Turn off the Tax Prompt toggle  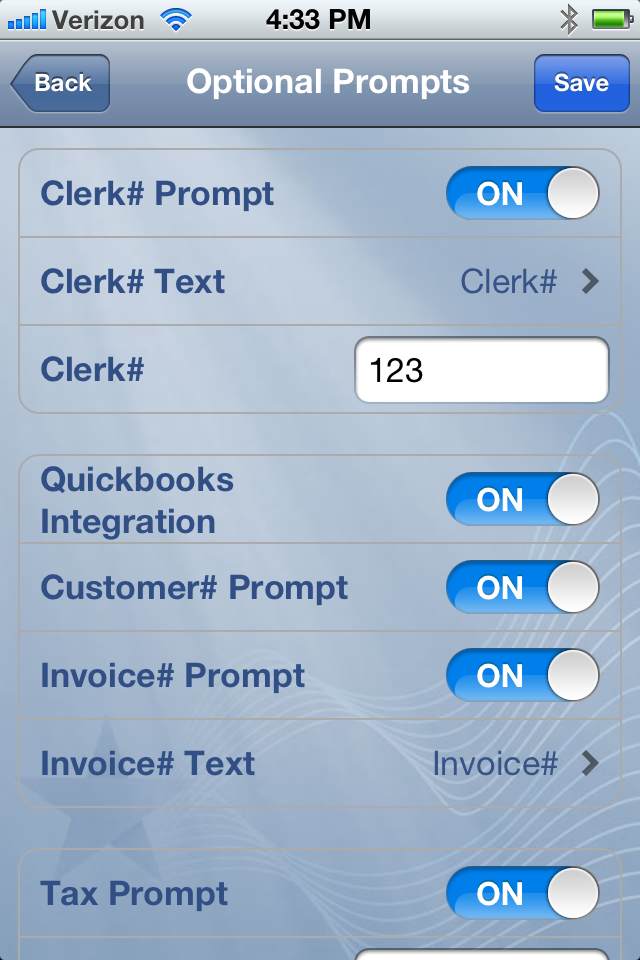(522, 893)
